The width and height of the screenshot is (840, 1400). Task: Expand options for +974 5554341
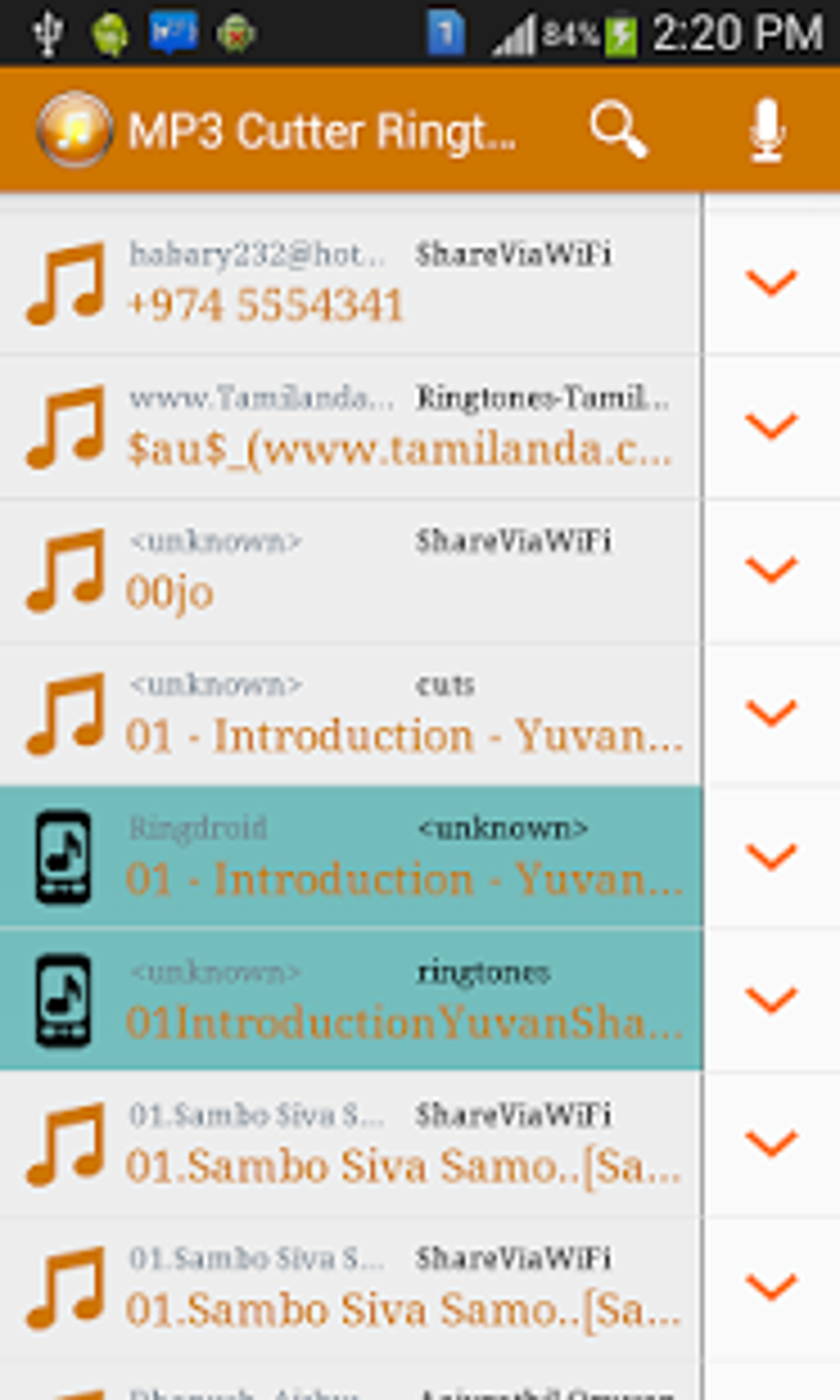click(772, 283)
